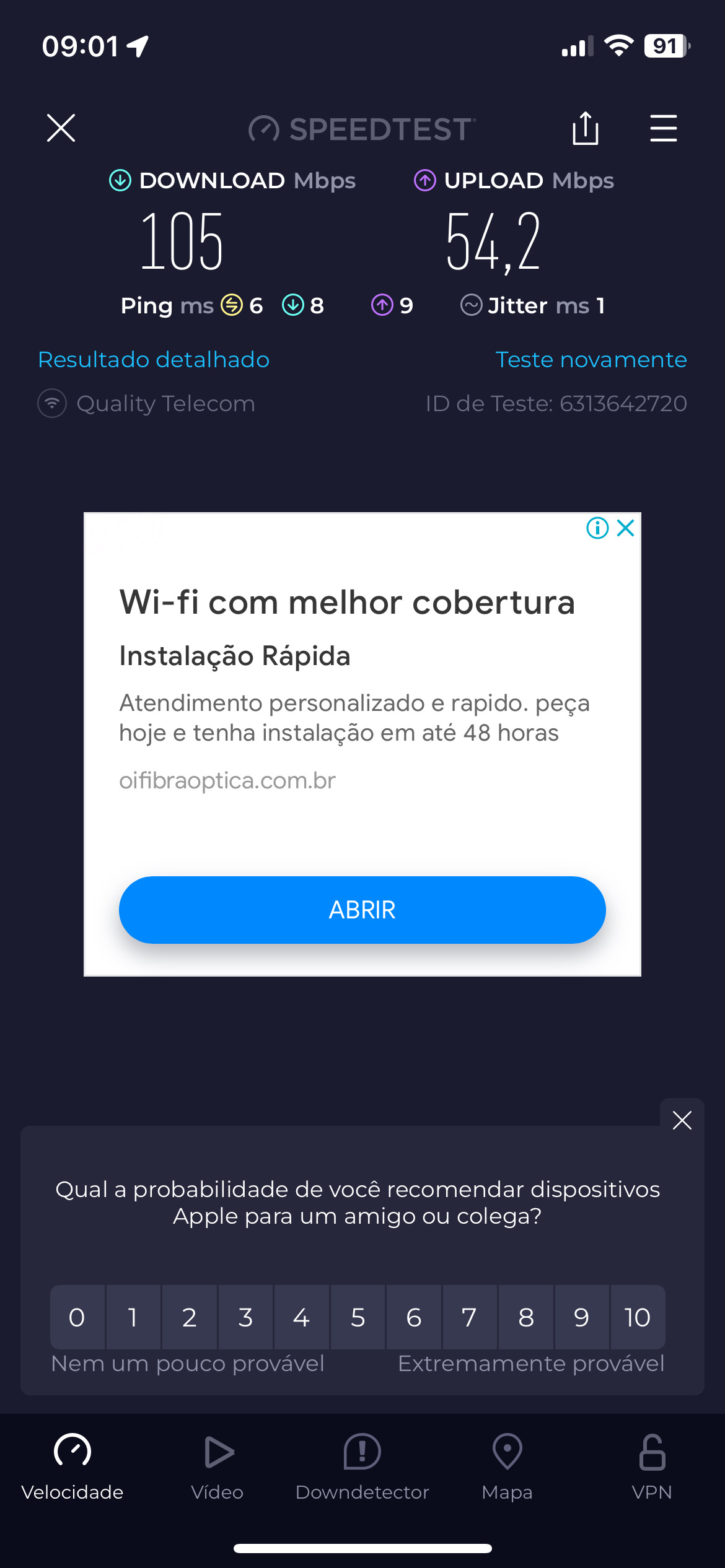
Task: Open the hamburger menu
Action: [x=663, y=128]
